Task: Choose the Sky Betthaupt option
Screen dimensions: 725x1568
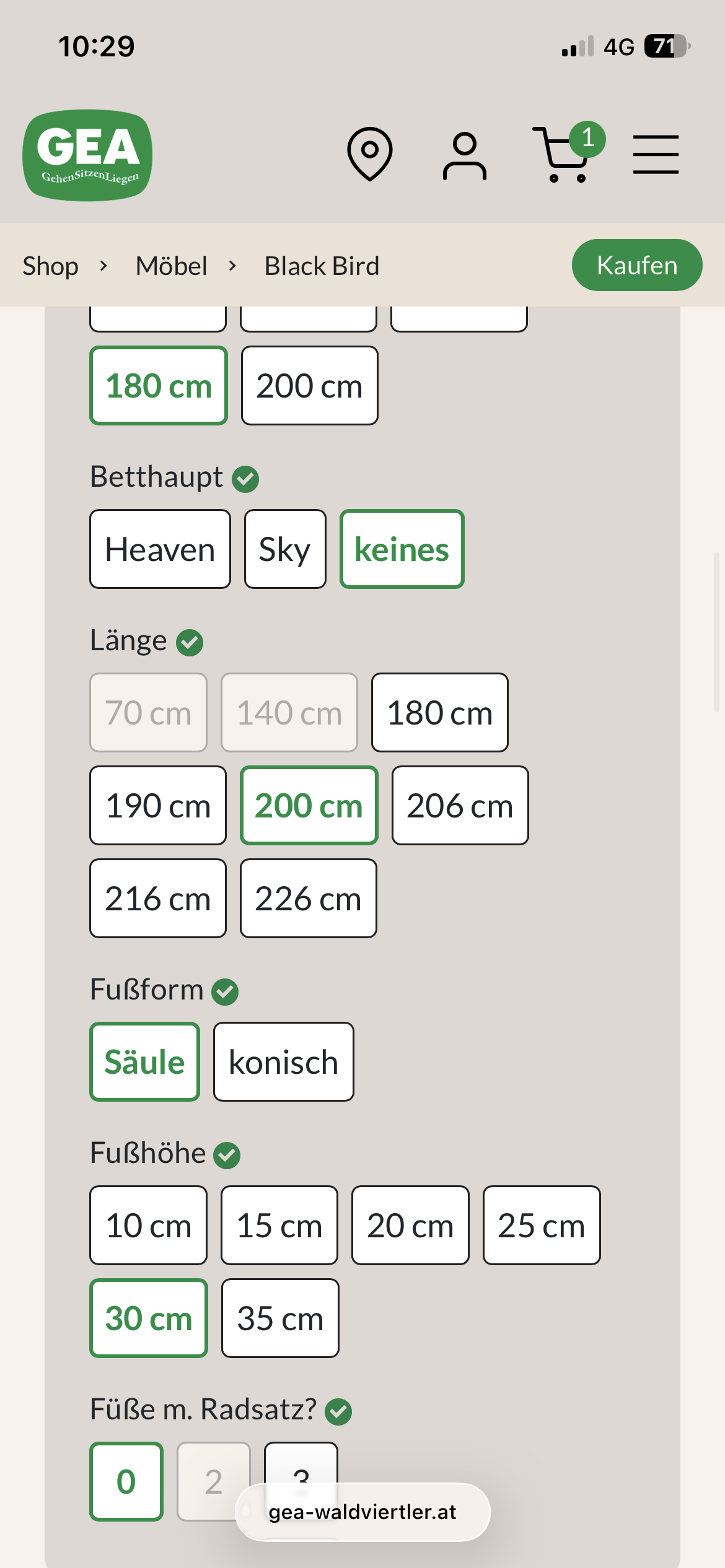Action: tap(284, 549)
